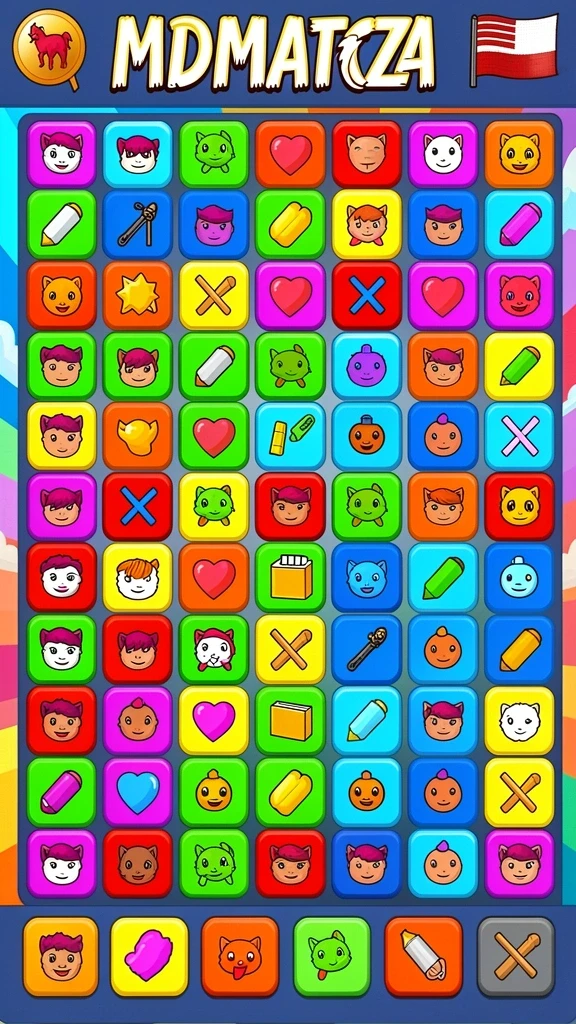Select the magenta heart on the yellow tile
The image size is (576, 1024).
[x=214, y=720]
